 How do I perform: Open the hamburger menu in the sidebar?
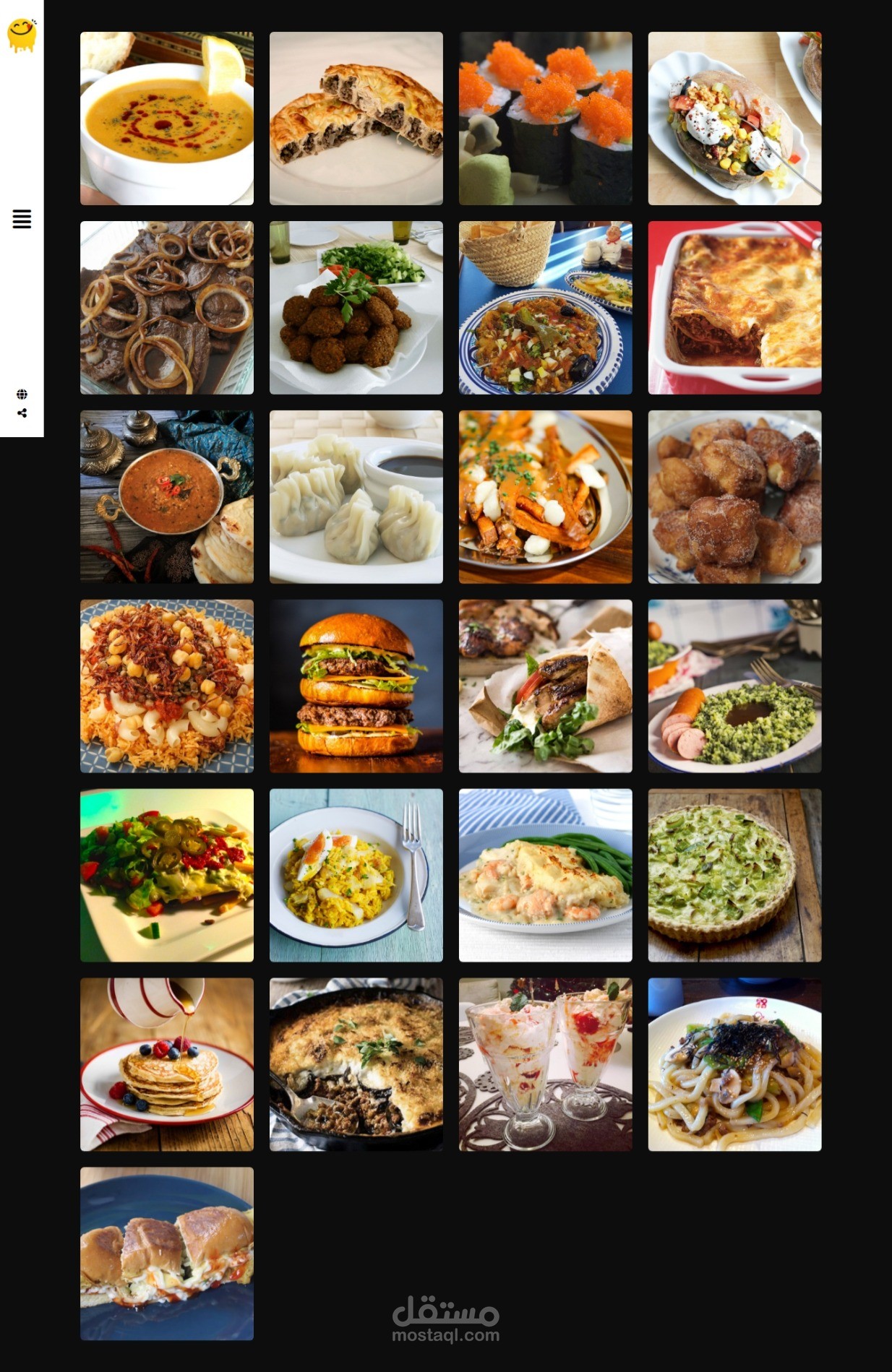pyautogui.click(x=22, y=219)
